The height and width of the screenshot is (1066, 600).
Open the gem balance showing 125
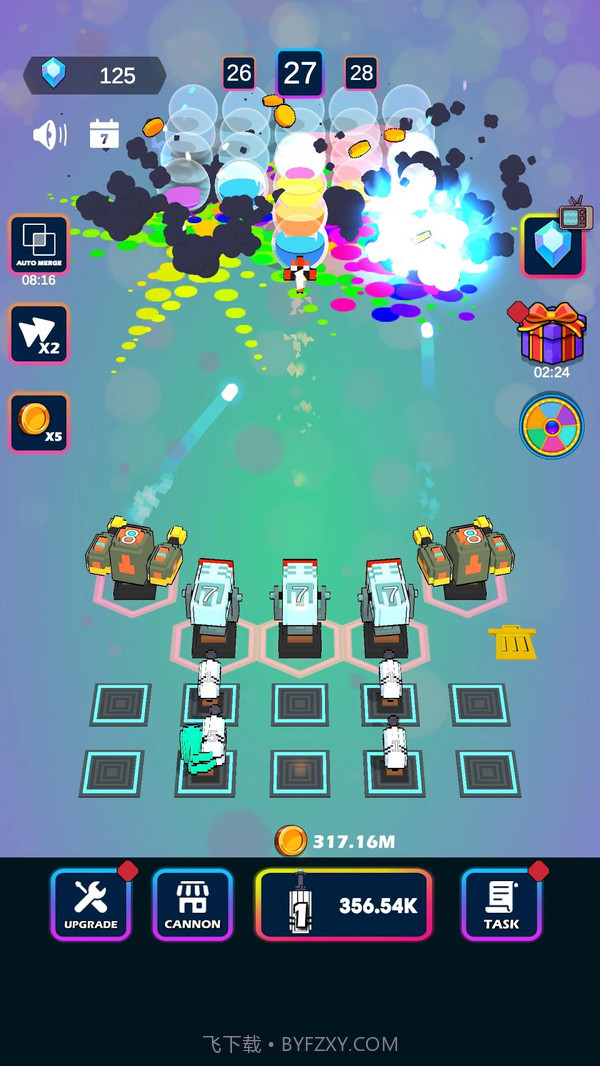(x=95, y=75)
